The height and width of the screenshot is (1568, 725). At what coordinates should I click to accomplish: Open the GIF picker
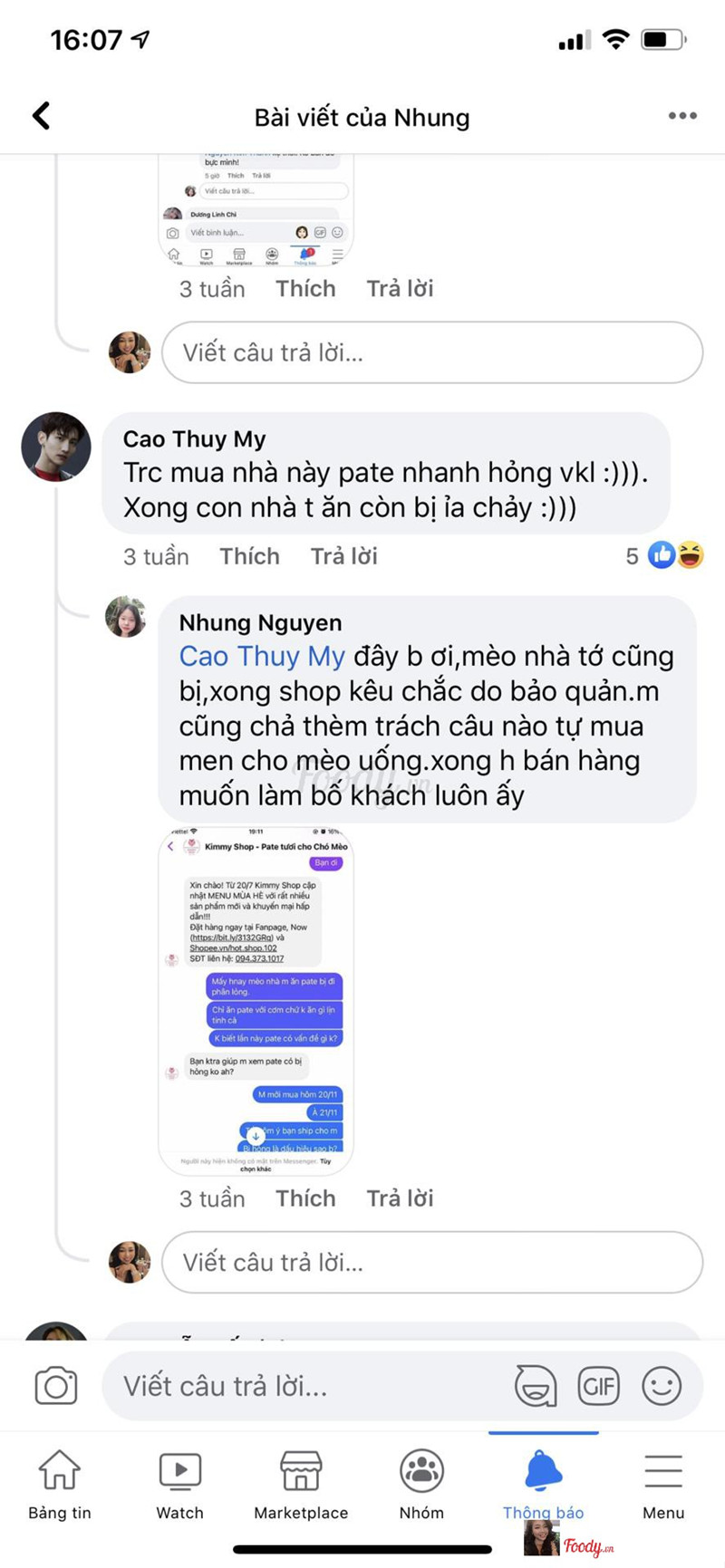pos(599,1386)
